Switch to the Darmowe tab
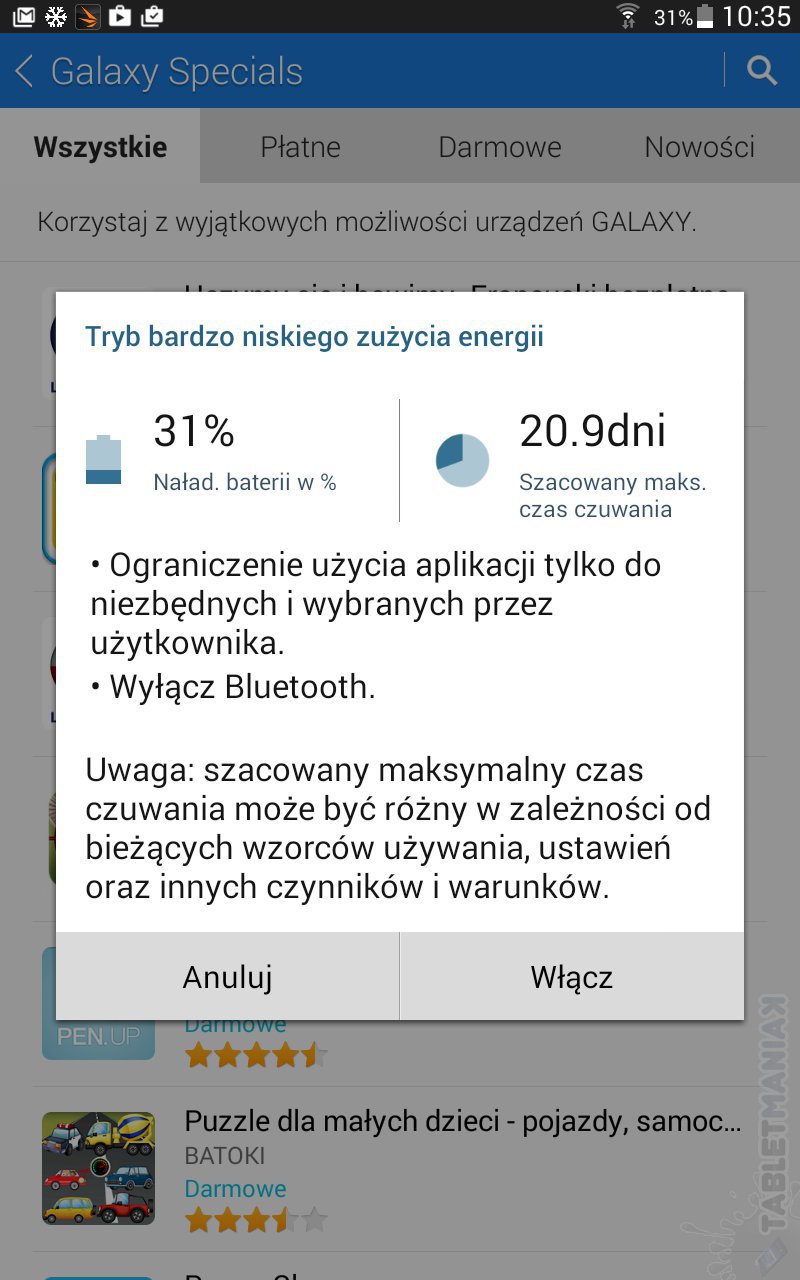800x1280 pixels. [499, 147]
